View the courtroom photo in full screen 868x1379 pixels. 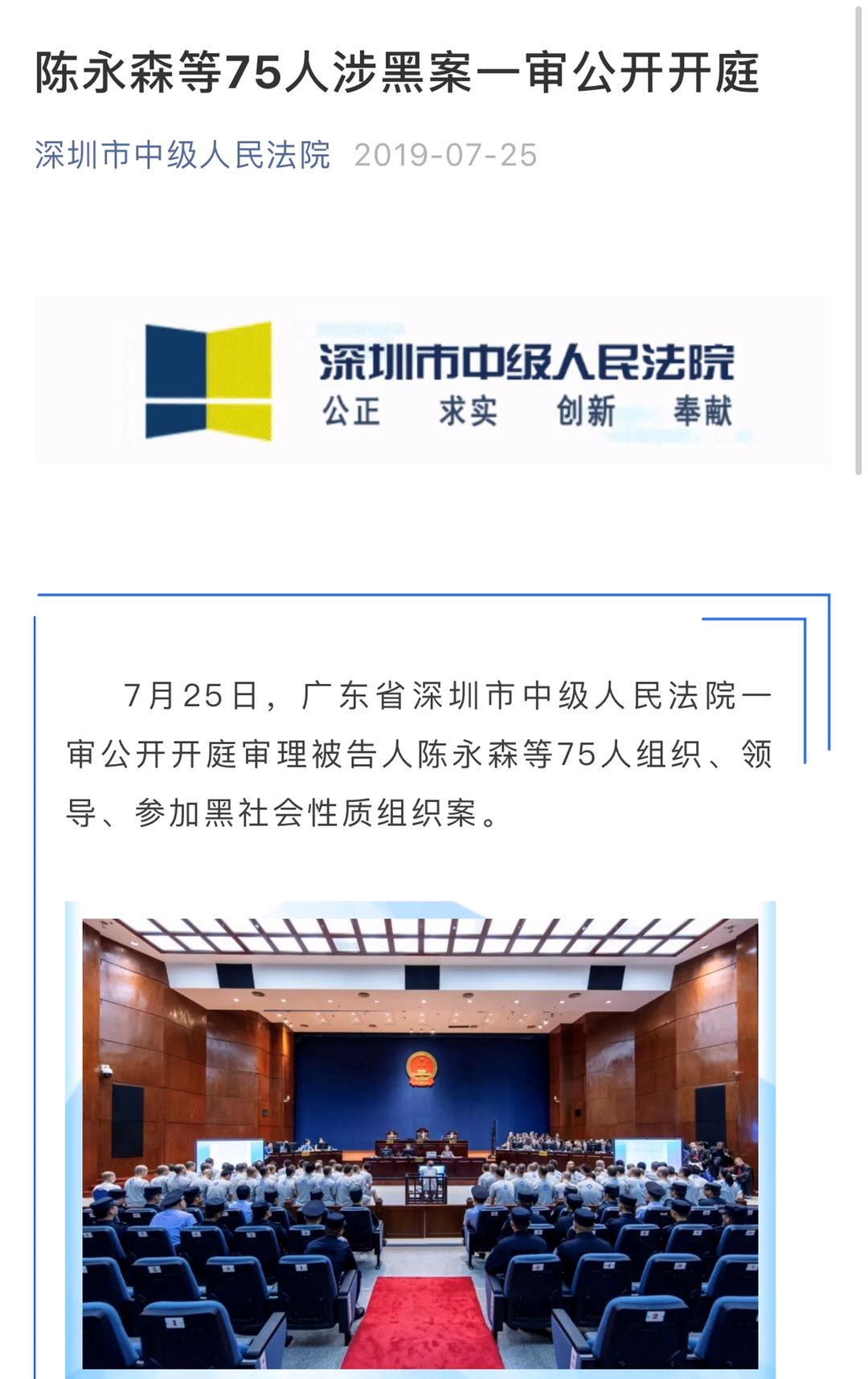(x=420, y=1143)
